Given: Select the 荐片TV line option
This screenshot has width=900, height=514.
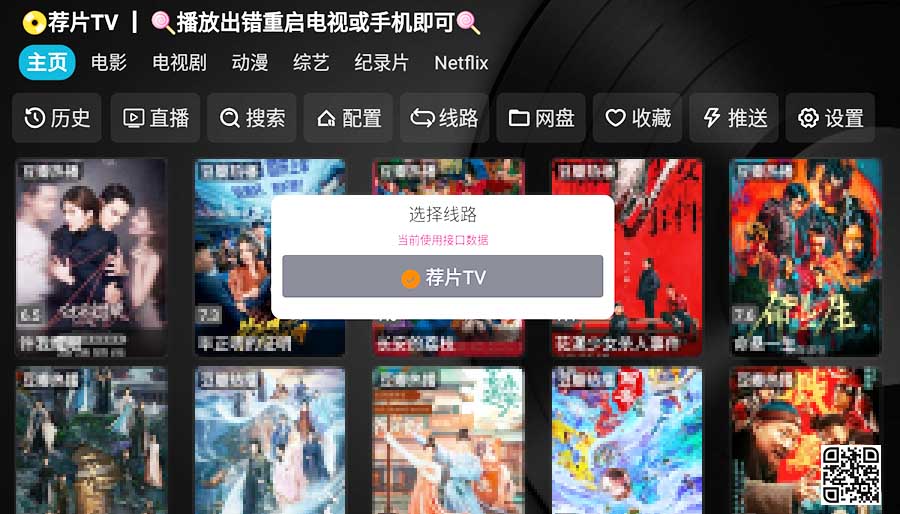Looking at the screenshot, I should pyautogui.click(x=442, y=277).
